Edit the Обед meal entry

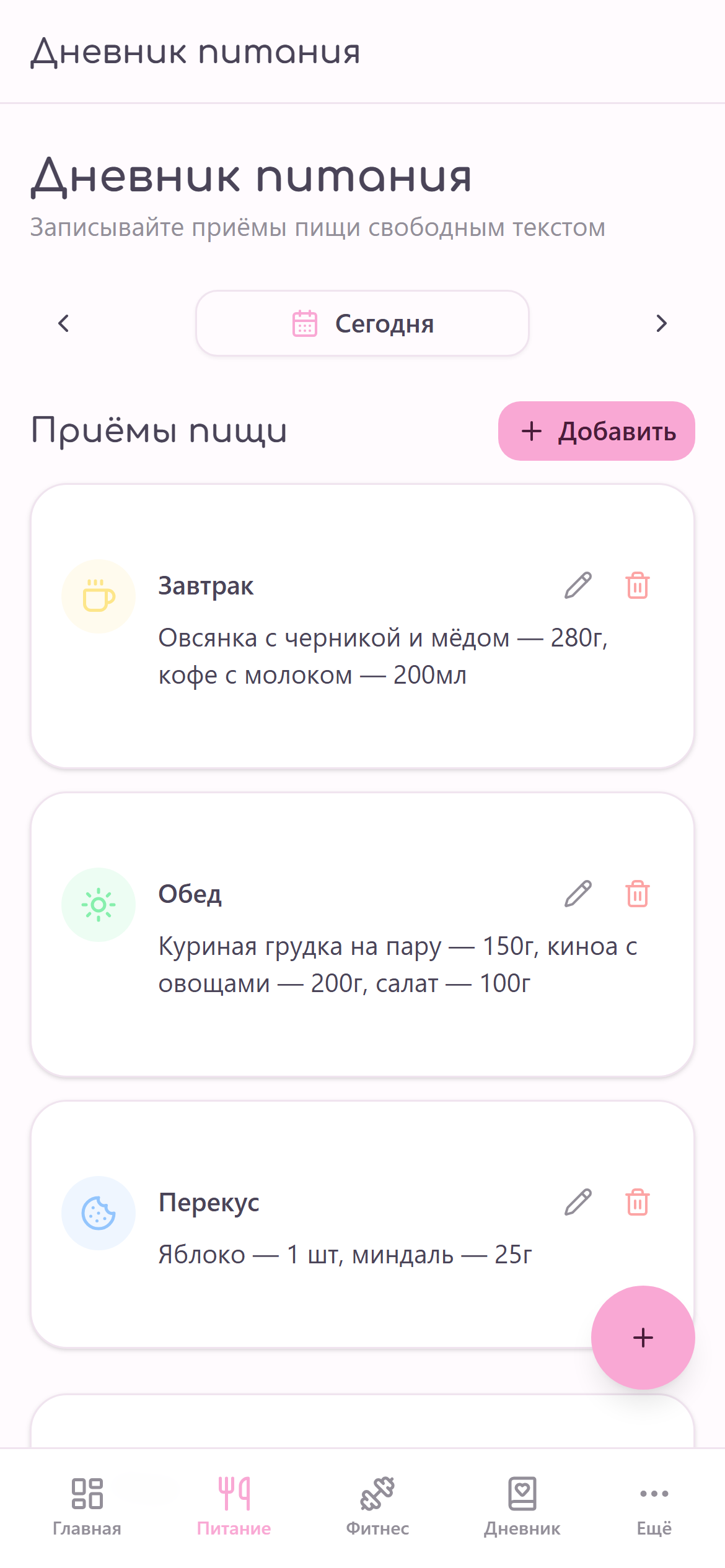point(578,893)
